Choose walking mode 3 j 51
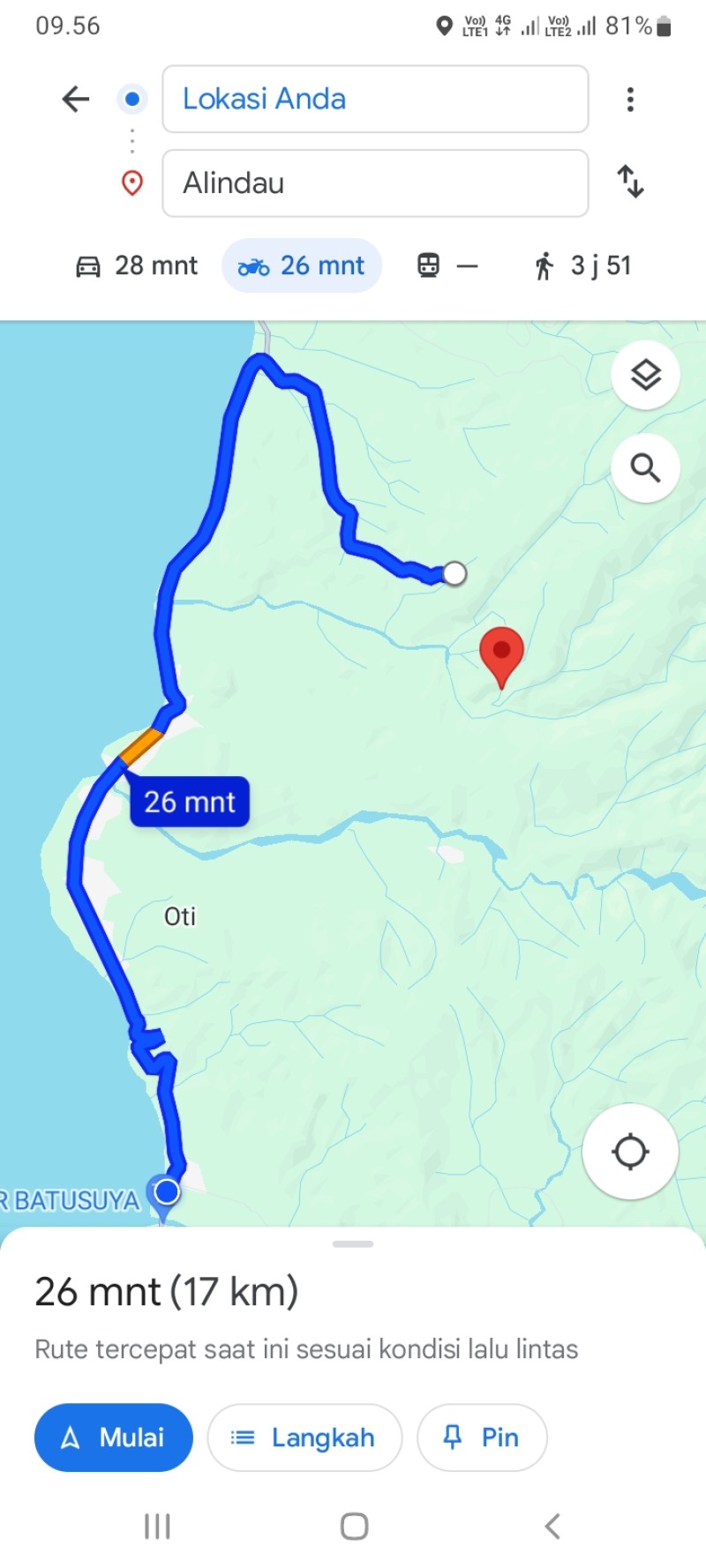 [x=582, y=265]
